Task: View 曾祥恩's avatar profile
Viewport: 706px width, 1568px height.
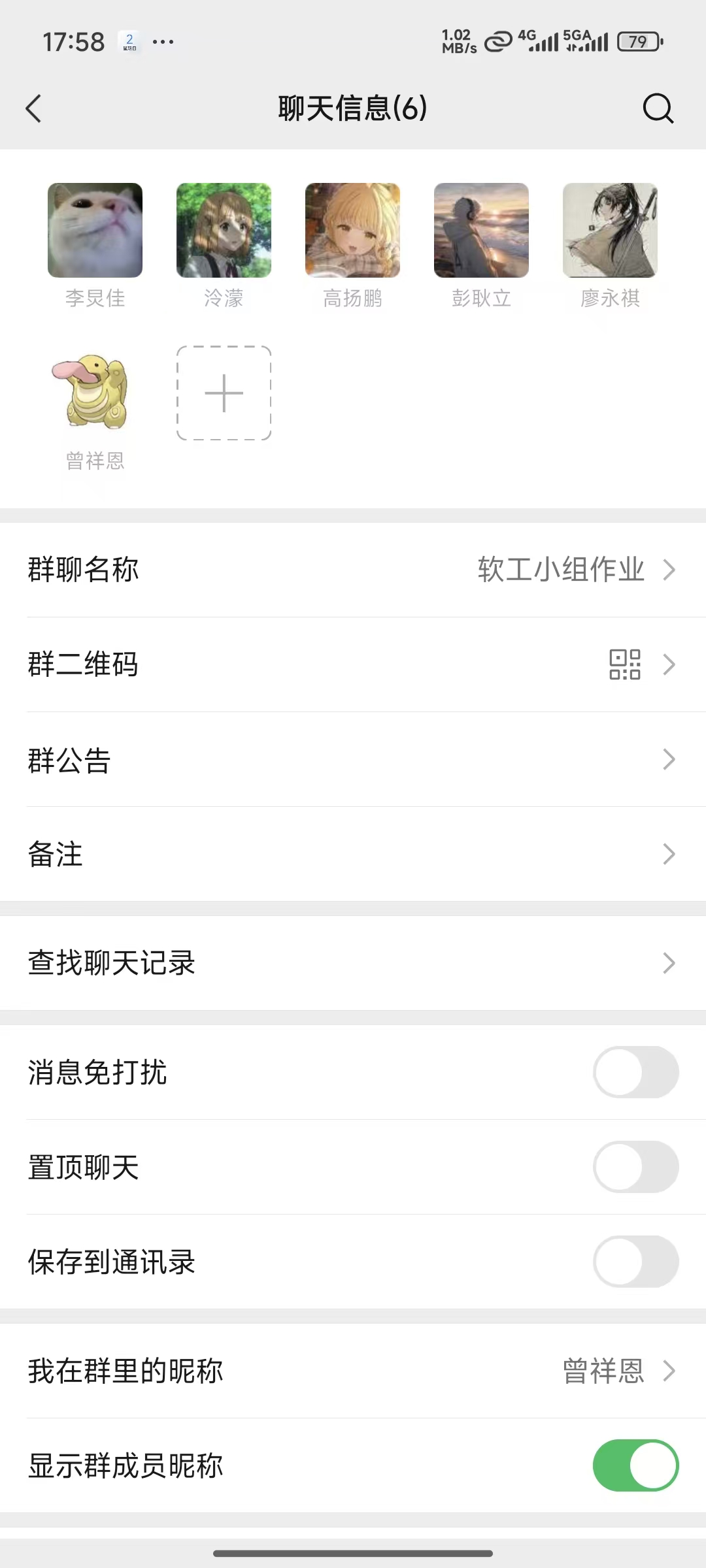Action: tap(95, 393)
